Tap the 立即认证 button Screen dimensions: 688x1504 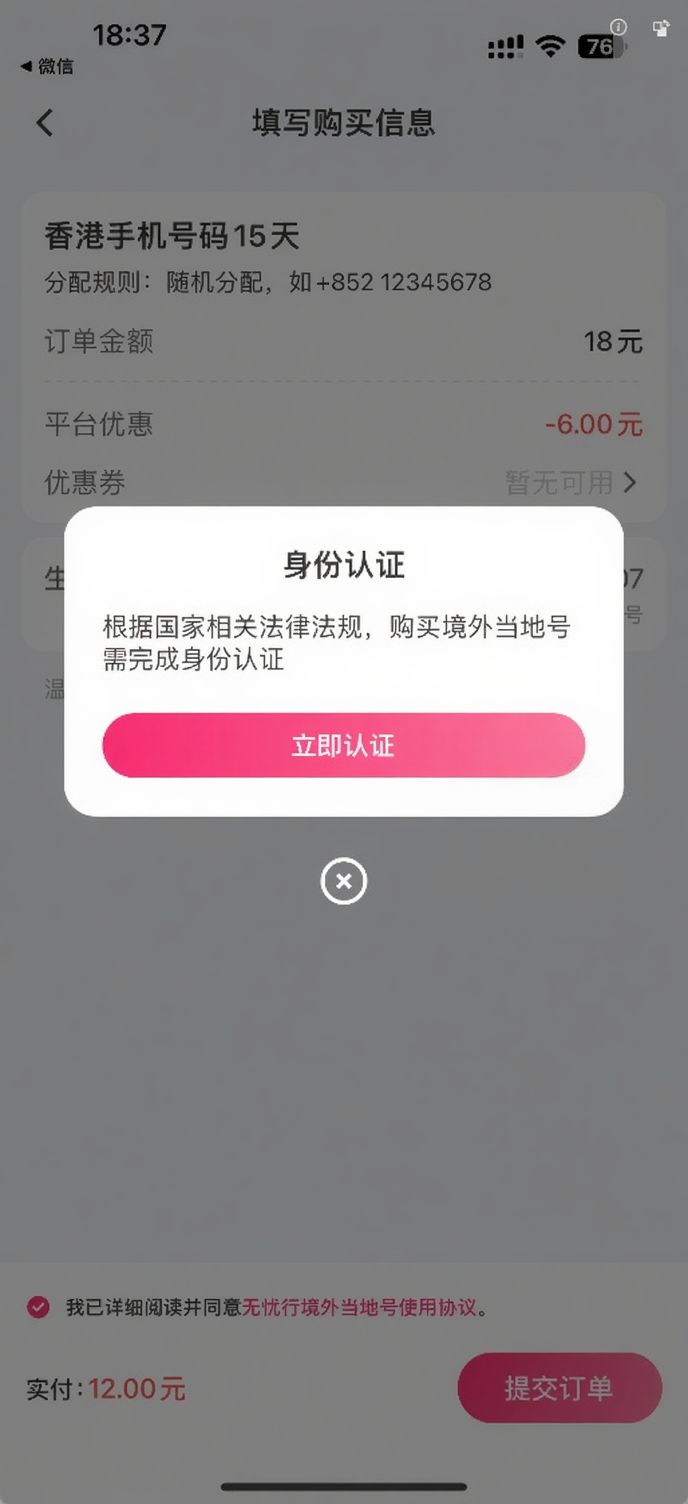(x=343, y=745)
